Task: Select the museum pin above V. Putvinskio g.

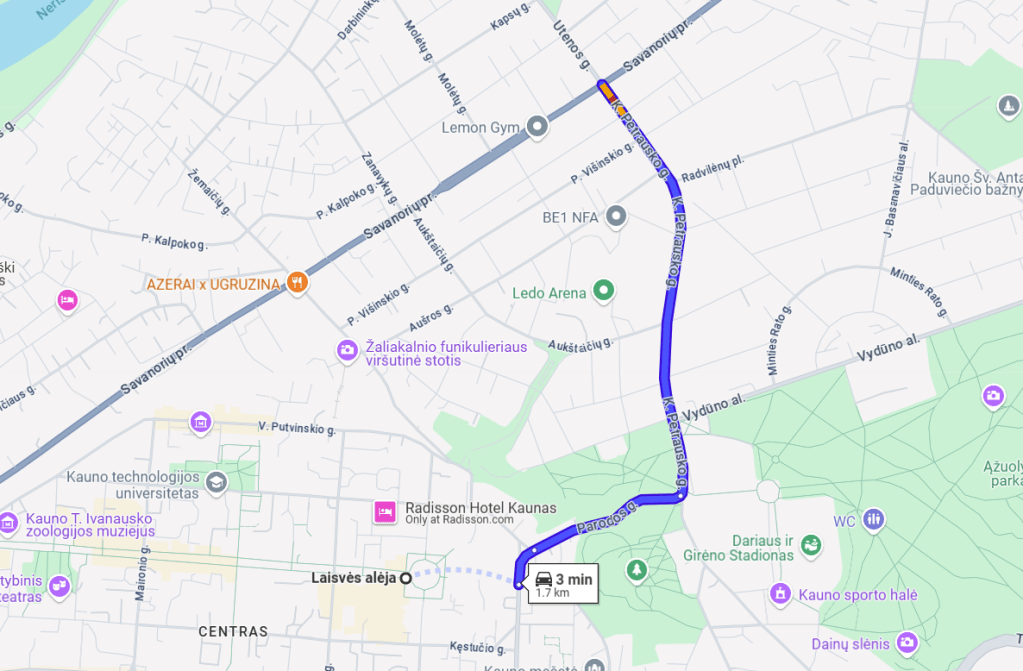Action: [x=202, y=422]
